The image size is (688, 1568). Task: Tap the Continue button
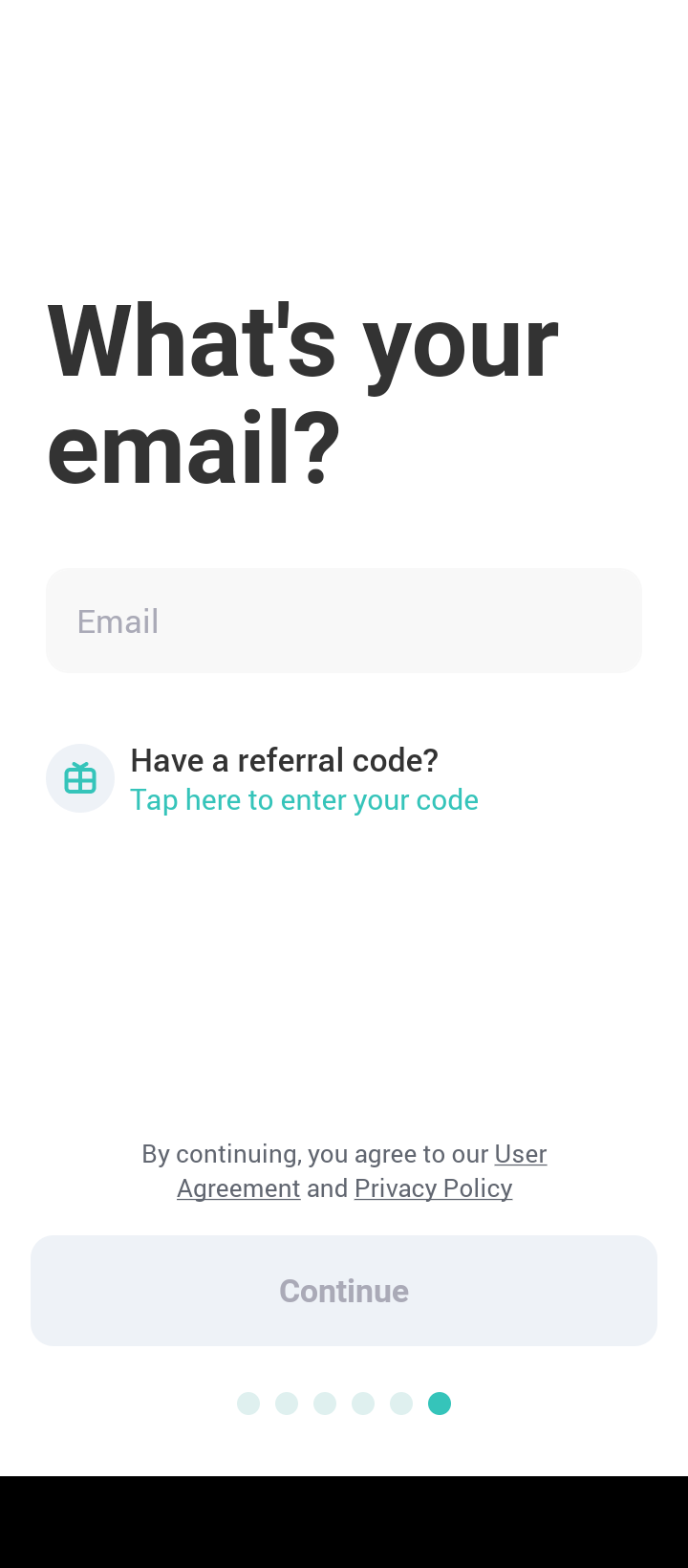click(x=344, y=1291)
